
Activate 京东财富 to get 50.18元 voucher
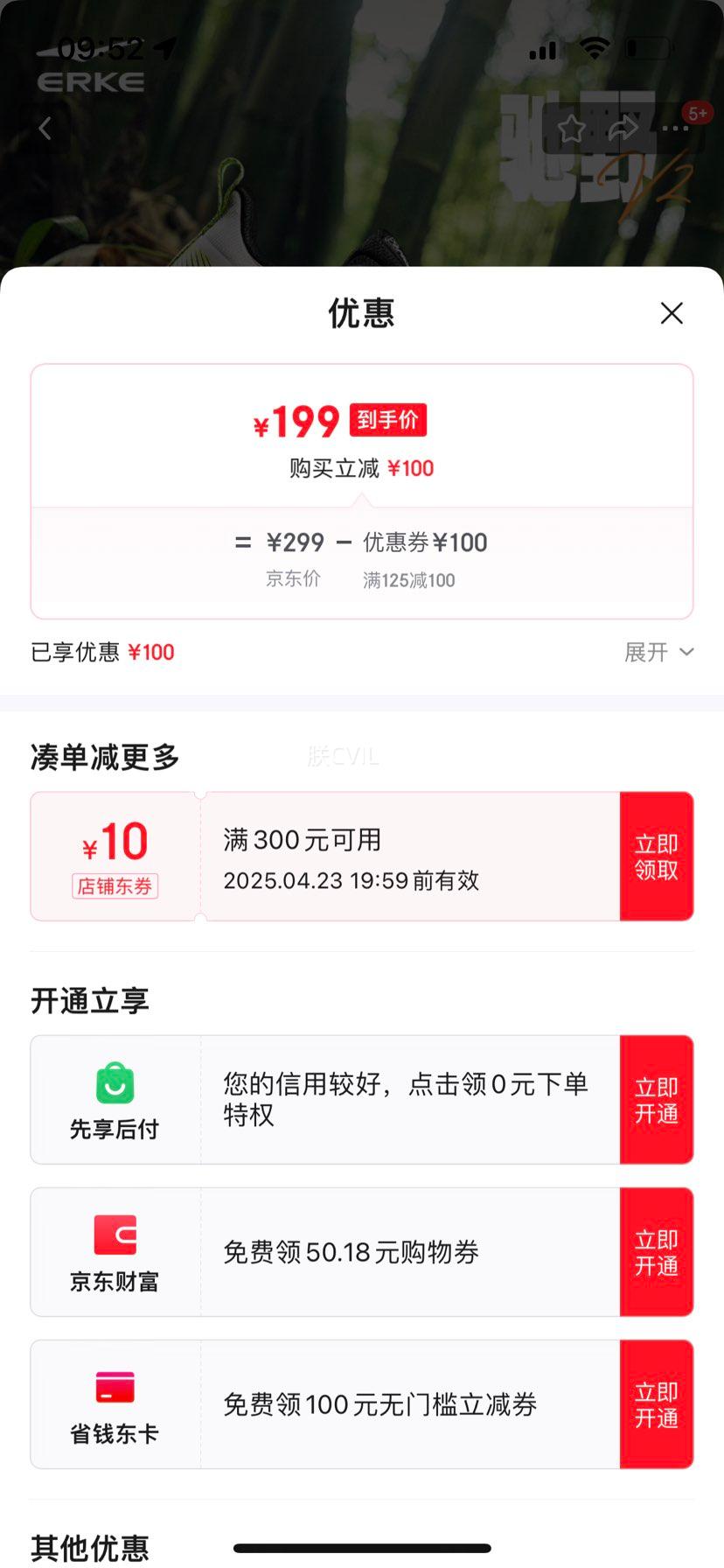point(656,1252)
